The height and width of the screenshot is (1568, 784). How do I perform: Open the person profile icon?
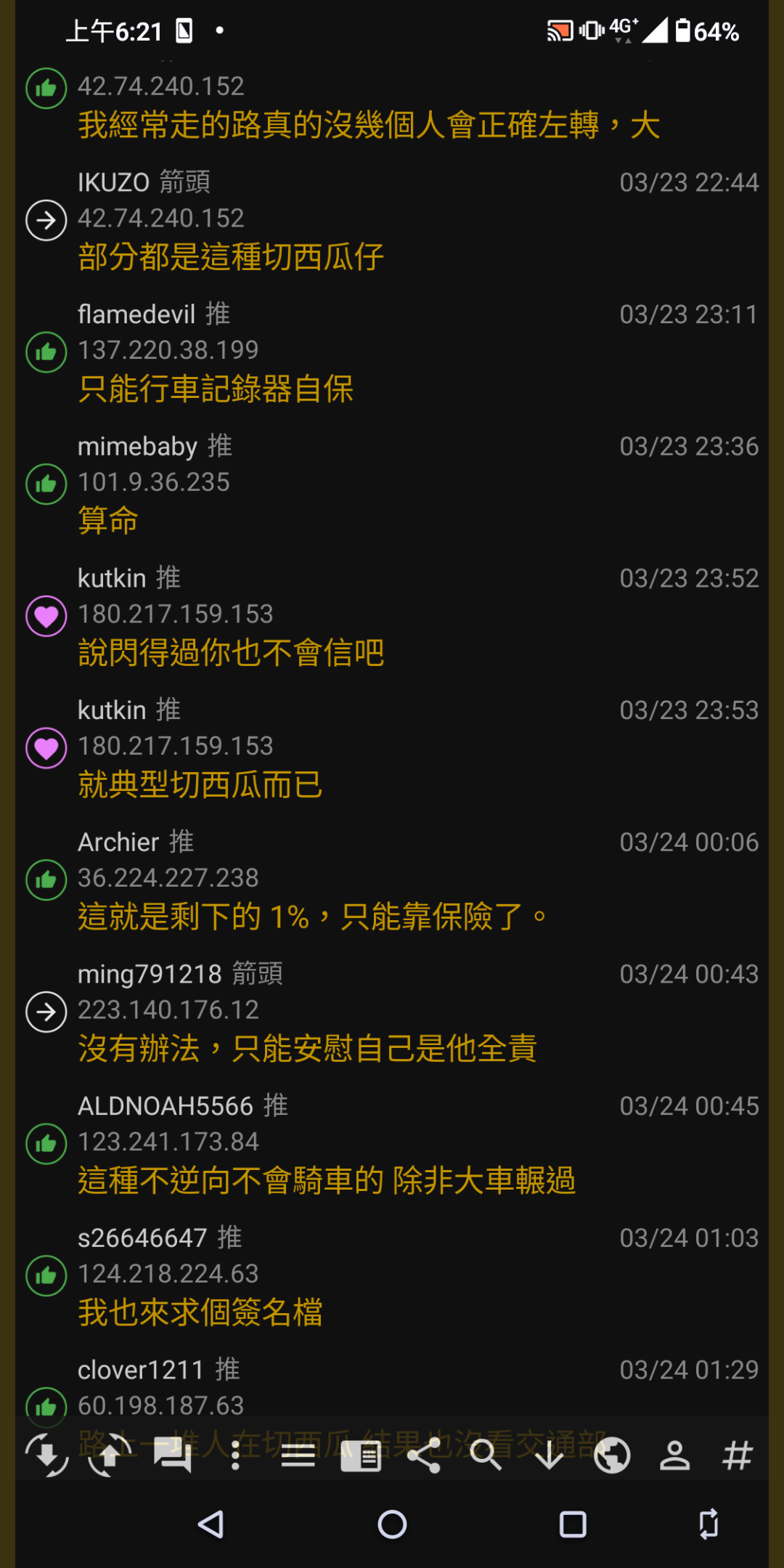pos(675,1455)
